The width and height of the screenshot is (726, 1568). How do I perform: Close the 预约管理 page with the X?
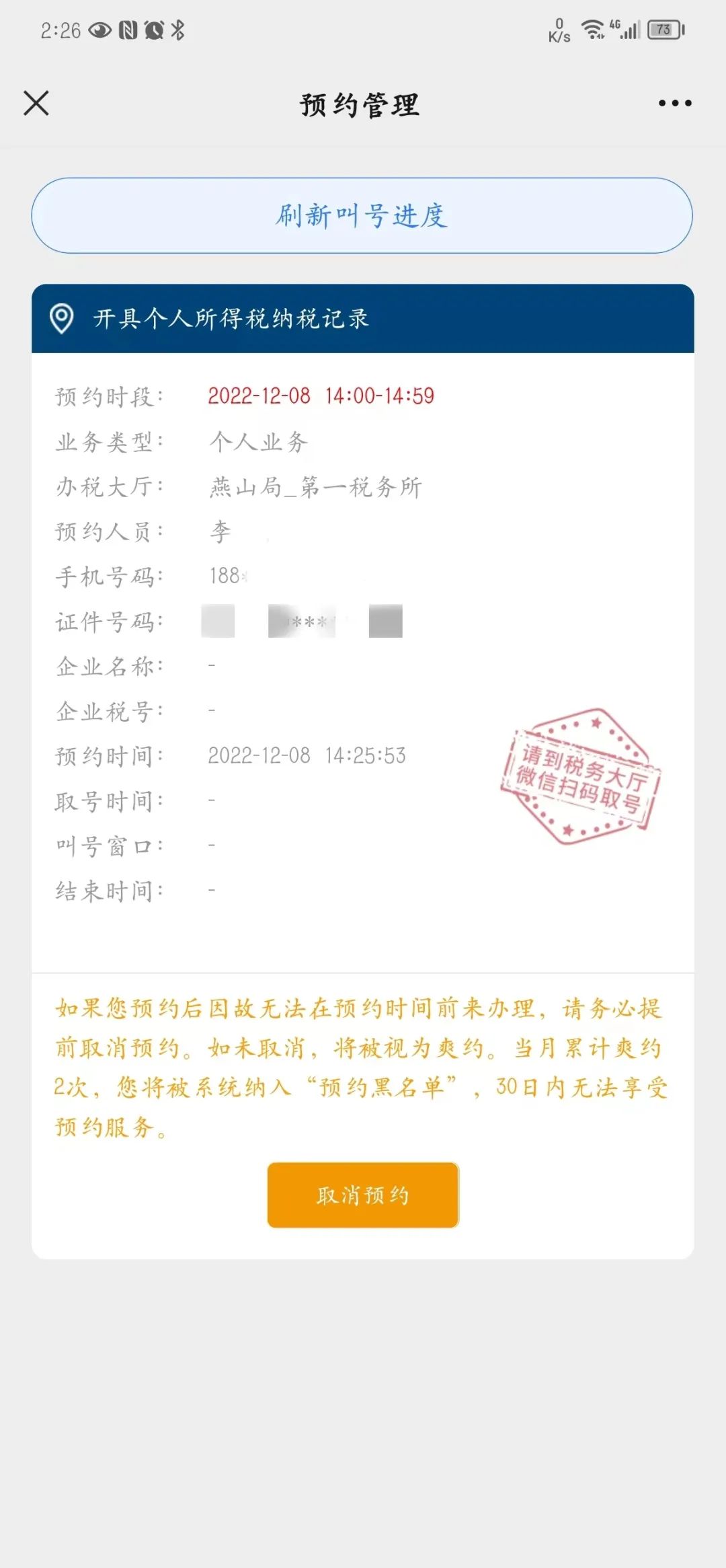click(36, 104)
